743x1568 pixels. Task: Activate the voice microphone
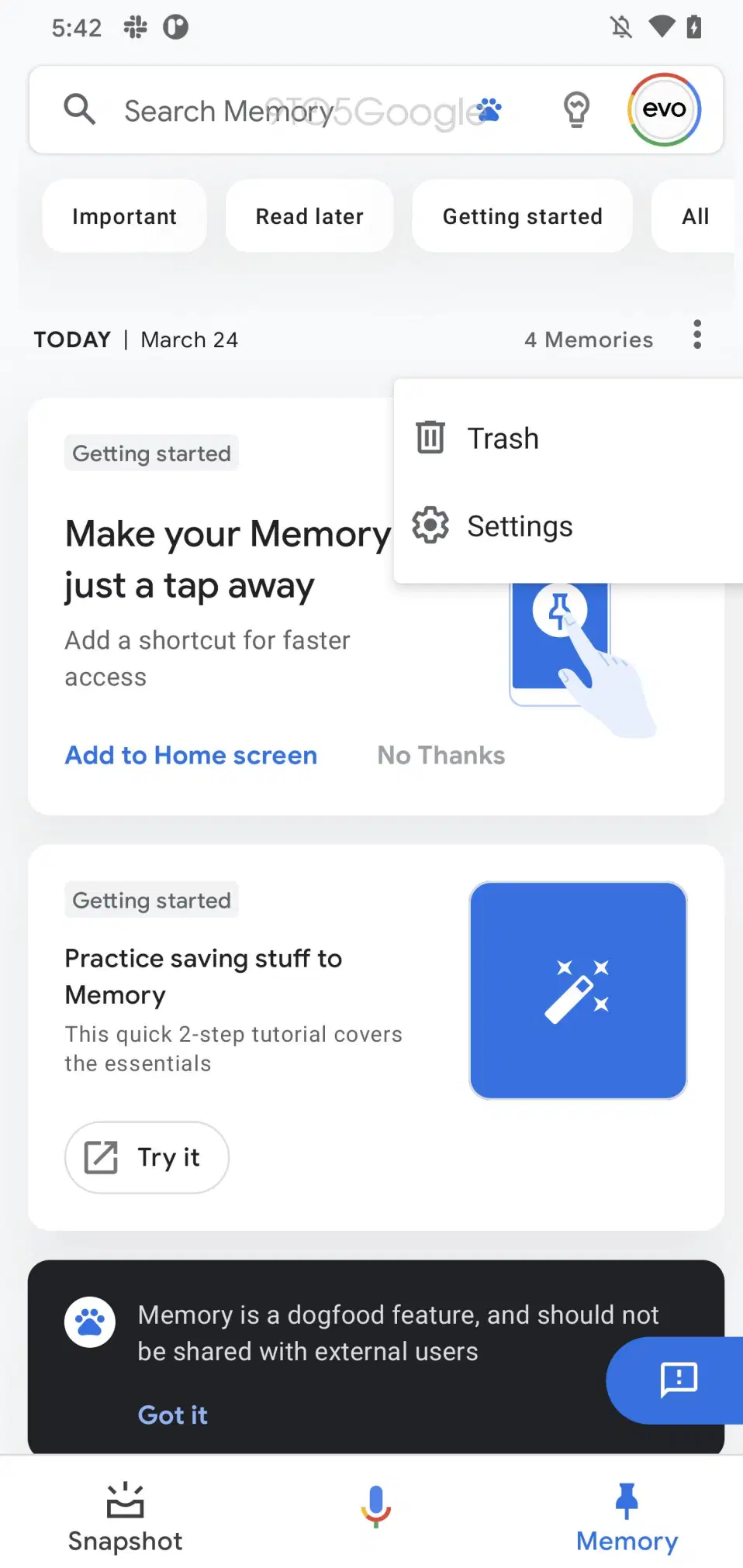(376, 1506)
